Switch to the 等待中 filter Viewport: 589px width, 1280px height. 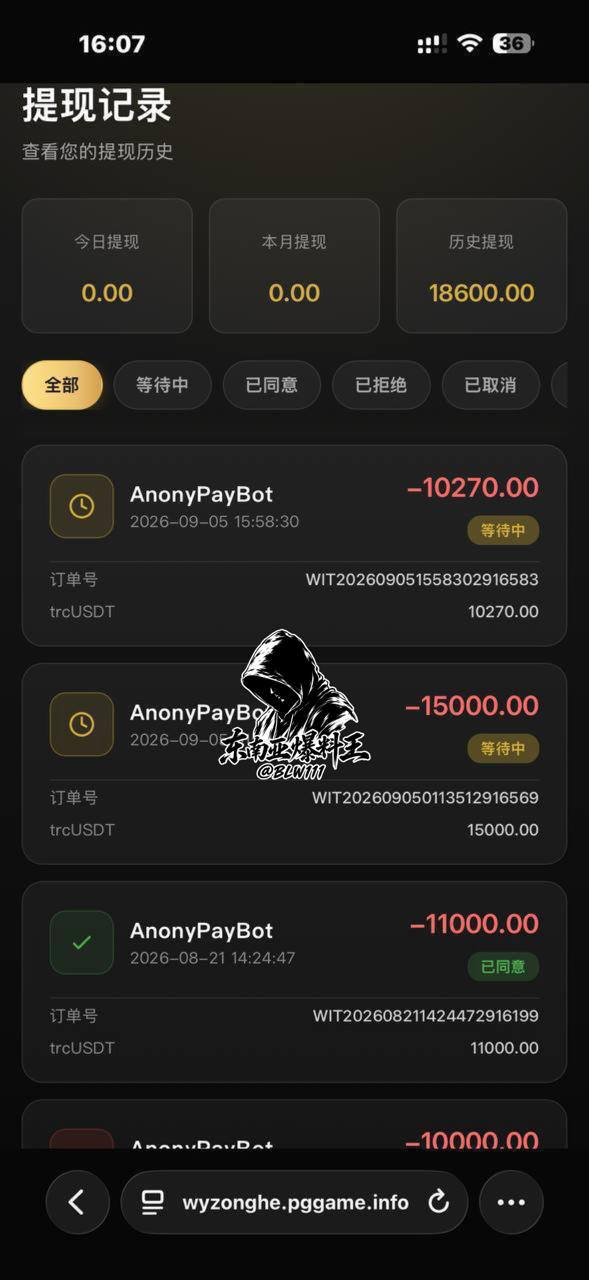[x=162, y=385]
